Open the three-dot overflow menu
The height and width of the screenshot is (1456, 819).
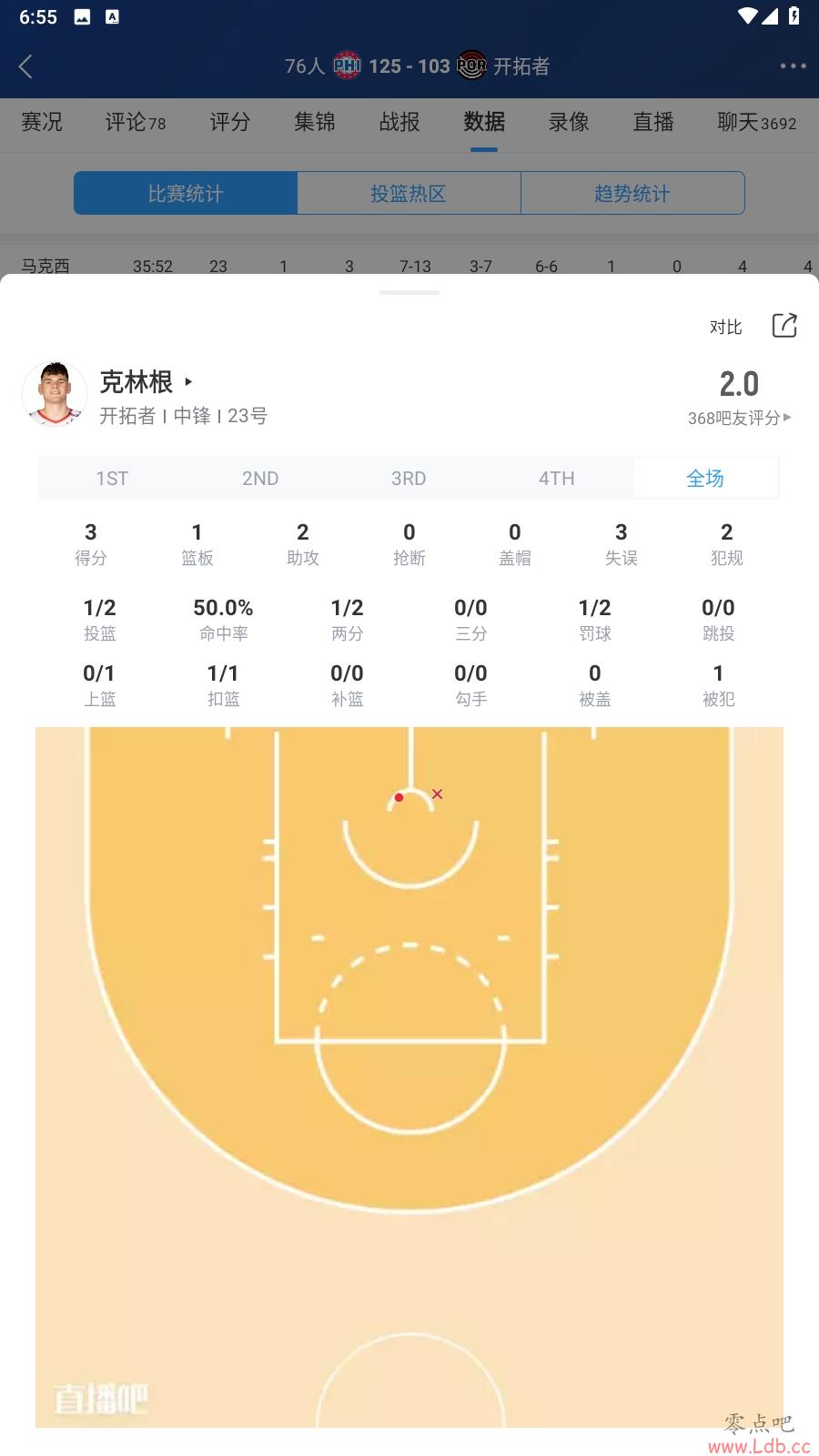click(793, 66)
